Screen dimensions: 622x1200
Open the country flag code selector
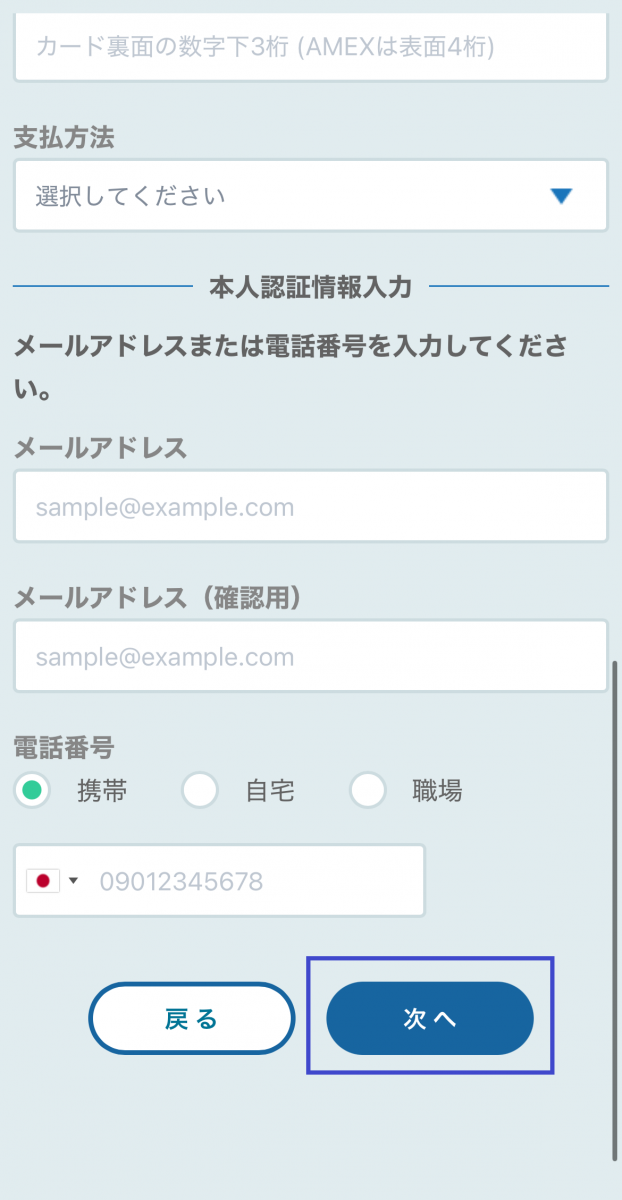click(53, 881)
